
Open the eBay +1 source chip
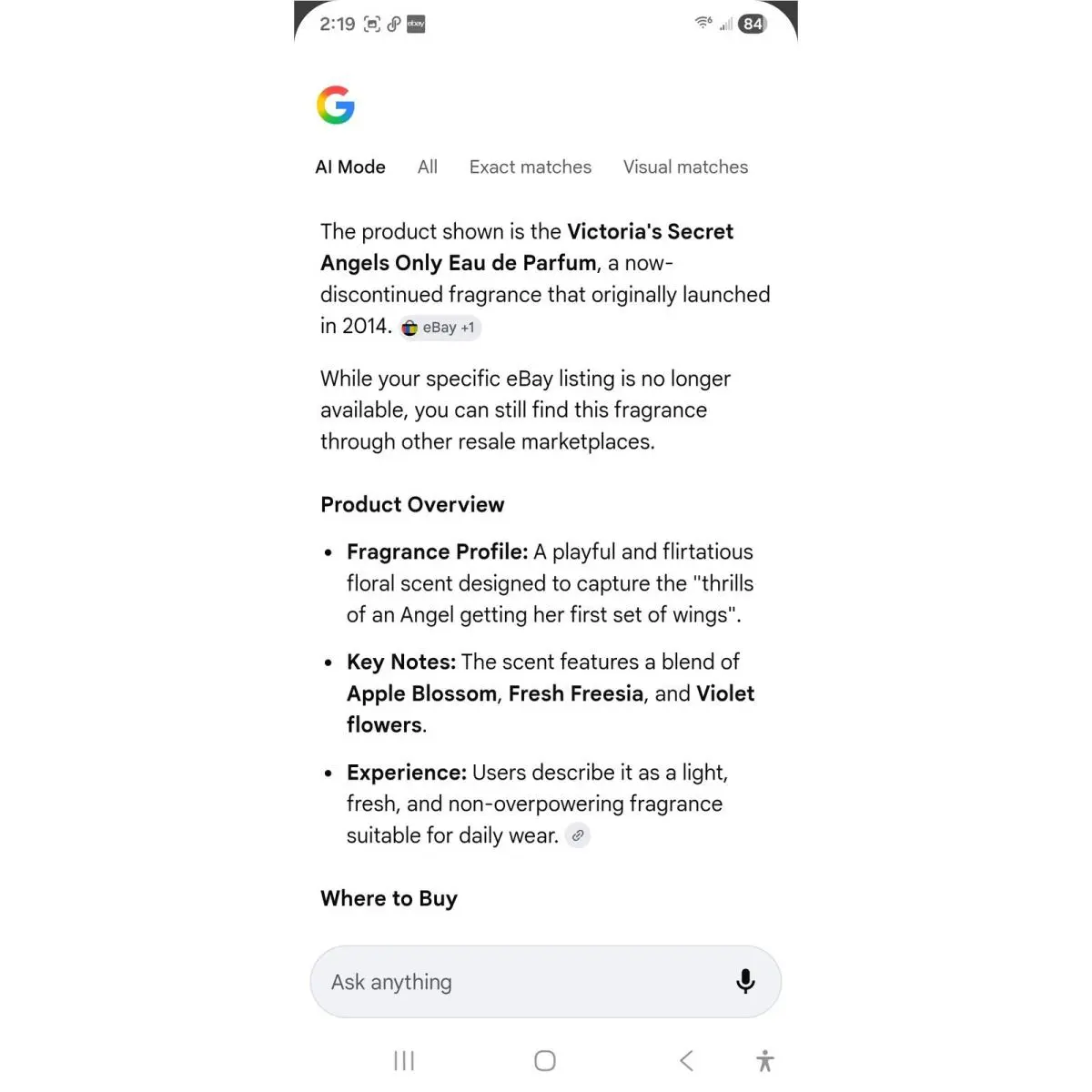[440, 328]
